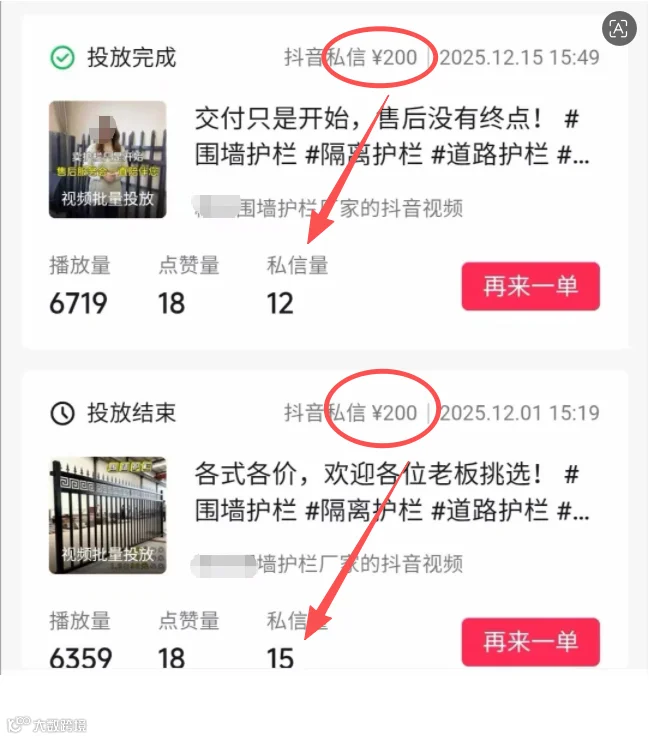Open the 投放完成 order card

point(325,183)
